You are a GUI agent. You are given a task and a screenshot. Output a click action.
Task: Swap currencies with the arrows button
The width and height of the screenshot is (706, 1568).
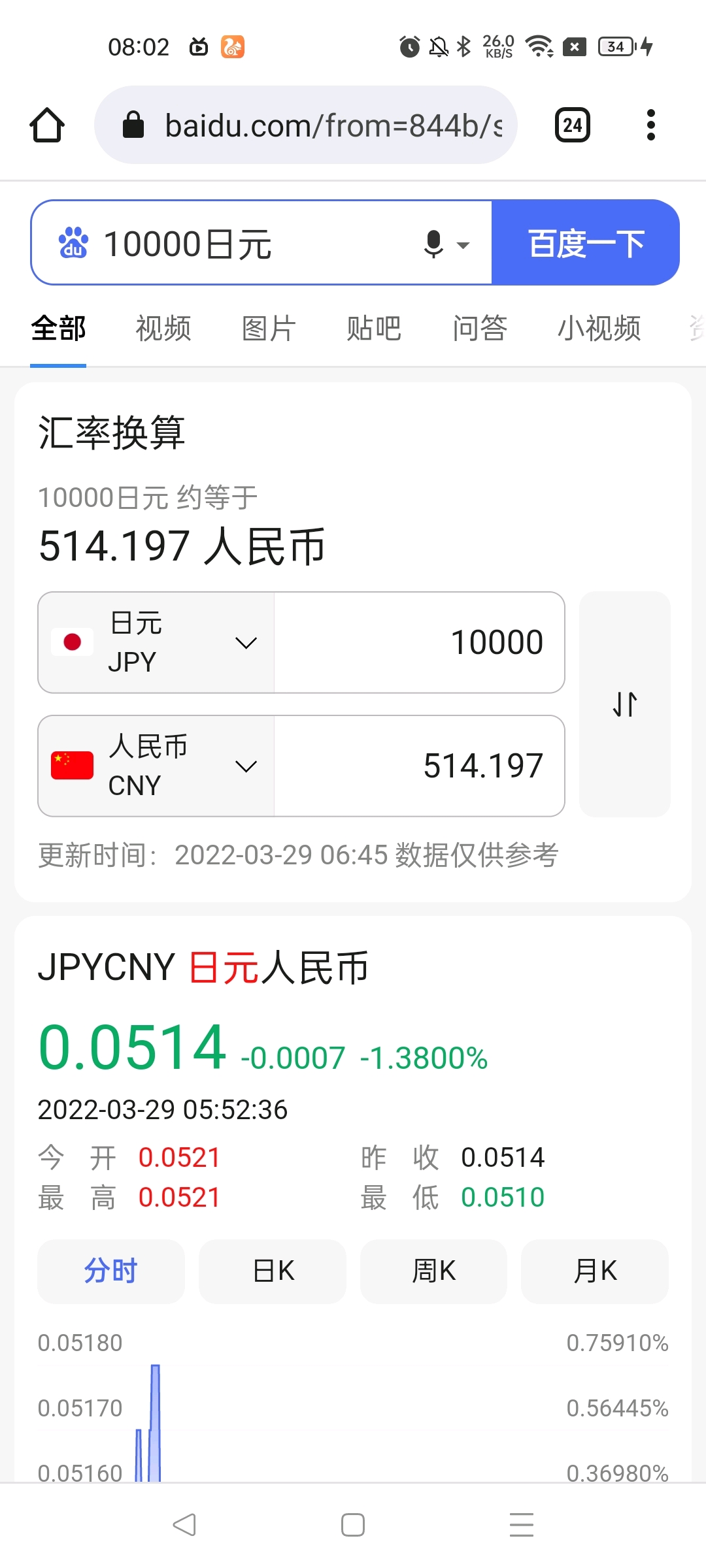[x=625, y=704]
